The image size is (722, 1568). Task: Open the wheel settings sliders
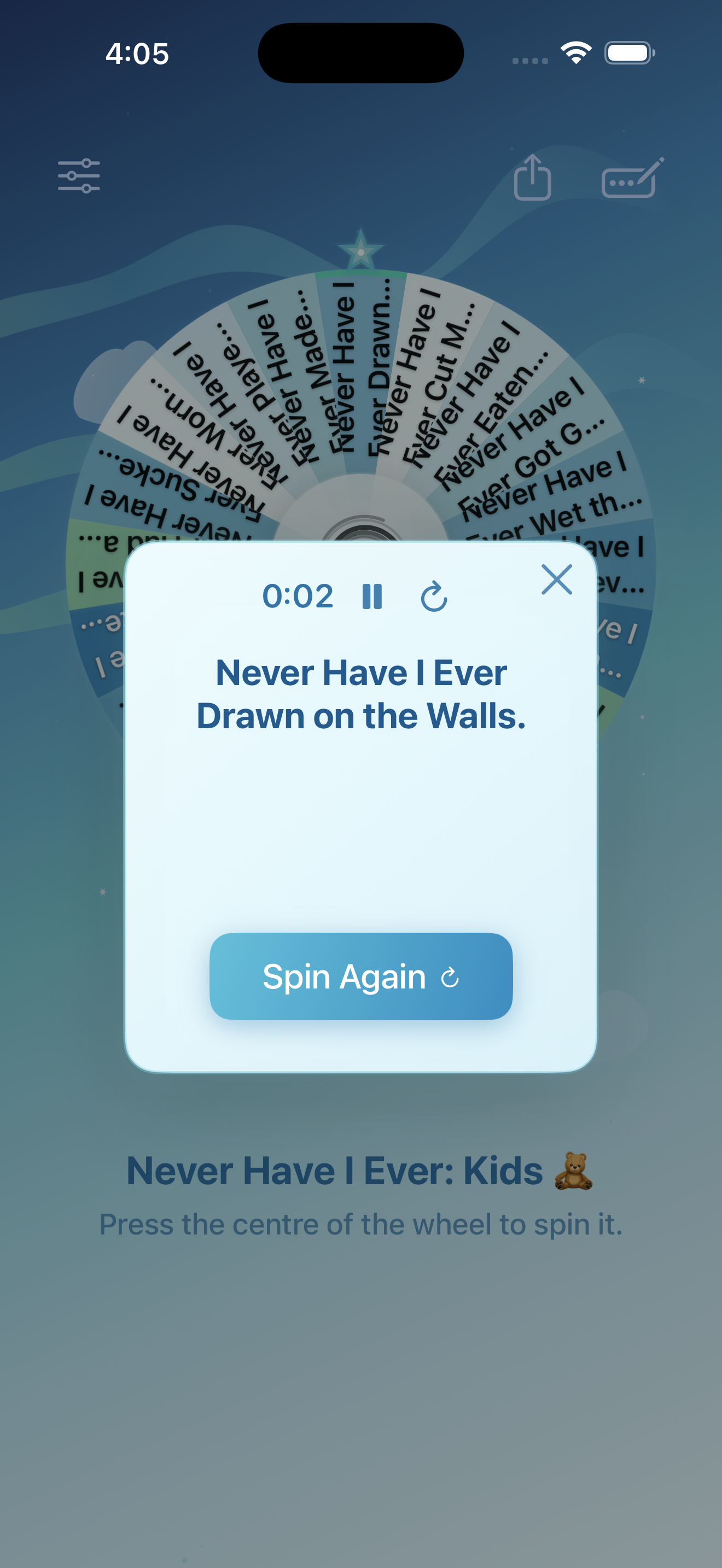click(79, 176)
